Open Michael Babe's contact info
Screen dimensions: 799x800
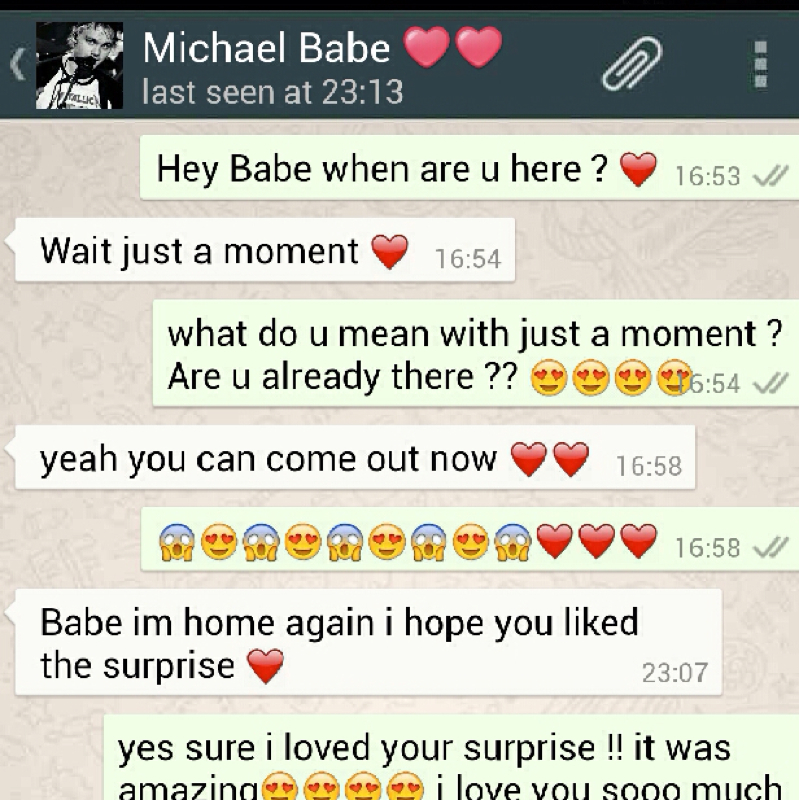[270, 66]
